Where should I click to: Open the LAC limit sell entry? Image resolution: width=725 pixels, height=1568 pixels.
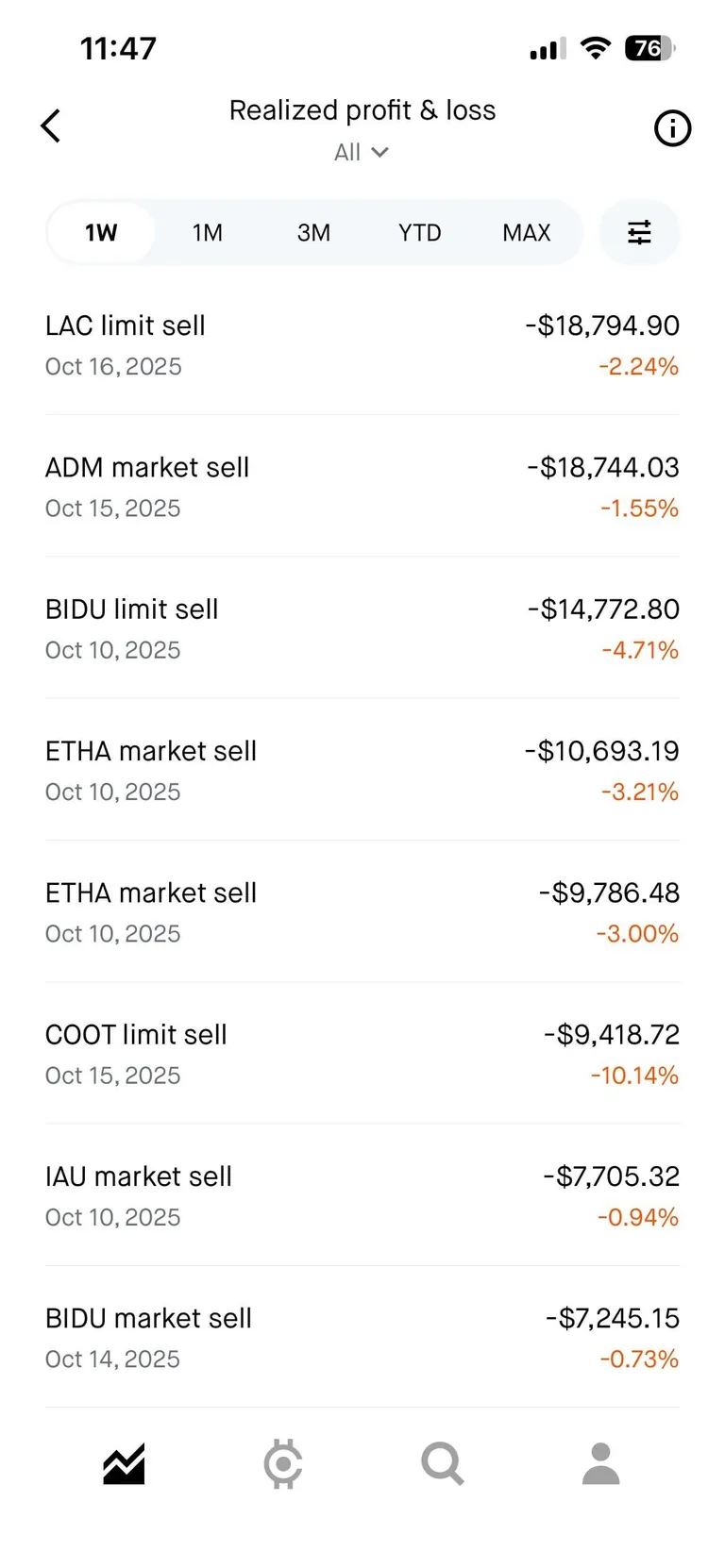(x=362, y=344)
